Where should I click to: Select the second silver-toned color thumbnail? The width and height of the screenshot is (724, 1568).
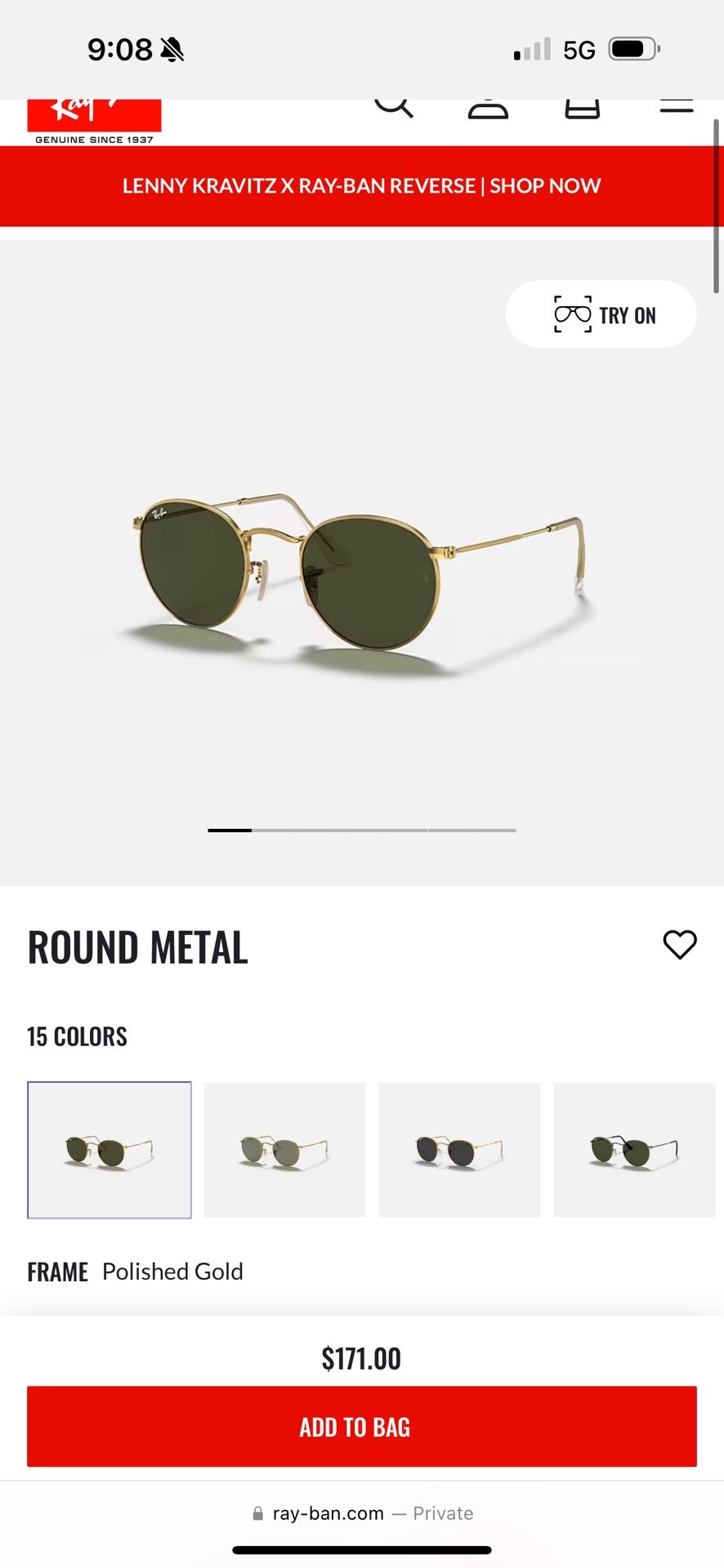(284, 1150)
